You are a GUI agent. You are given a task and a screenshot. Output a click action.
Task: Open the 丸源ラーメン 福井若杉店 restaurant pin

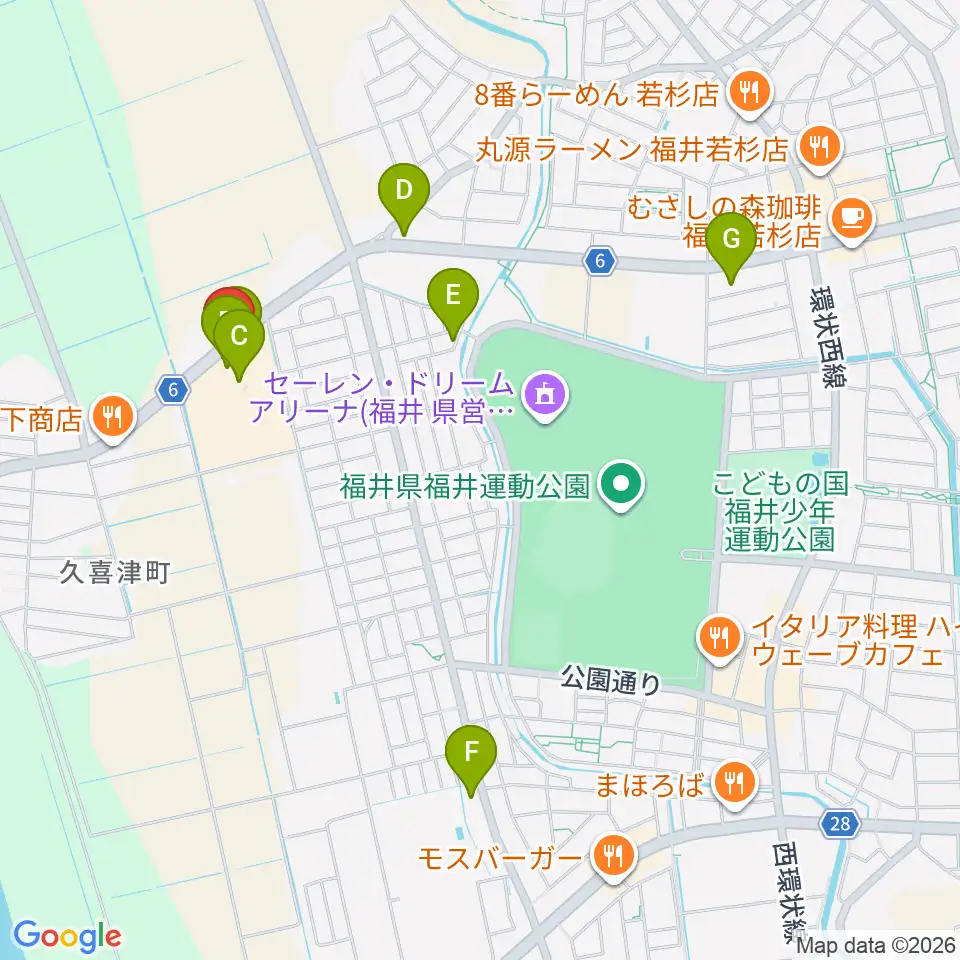click(x=820, y=150)
